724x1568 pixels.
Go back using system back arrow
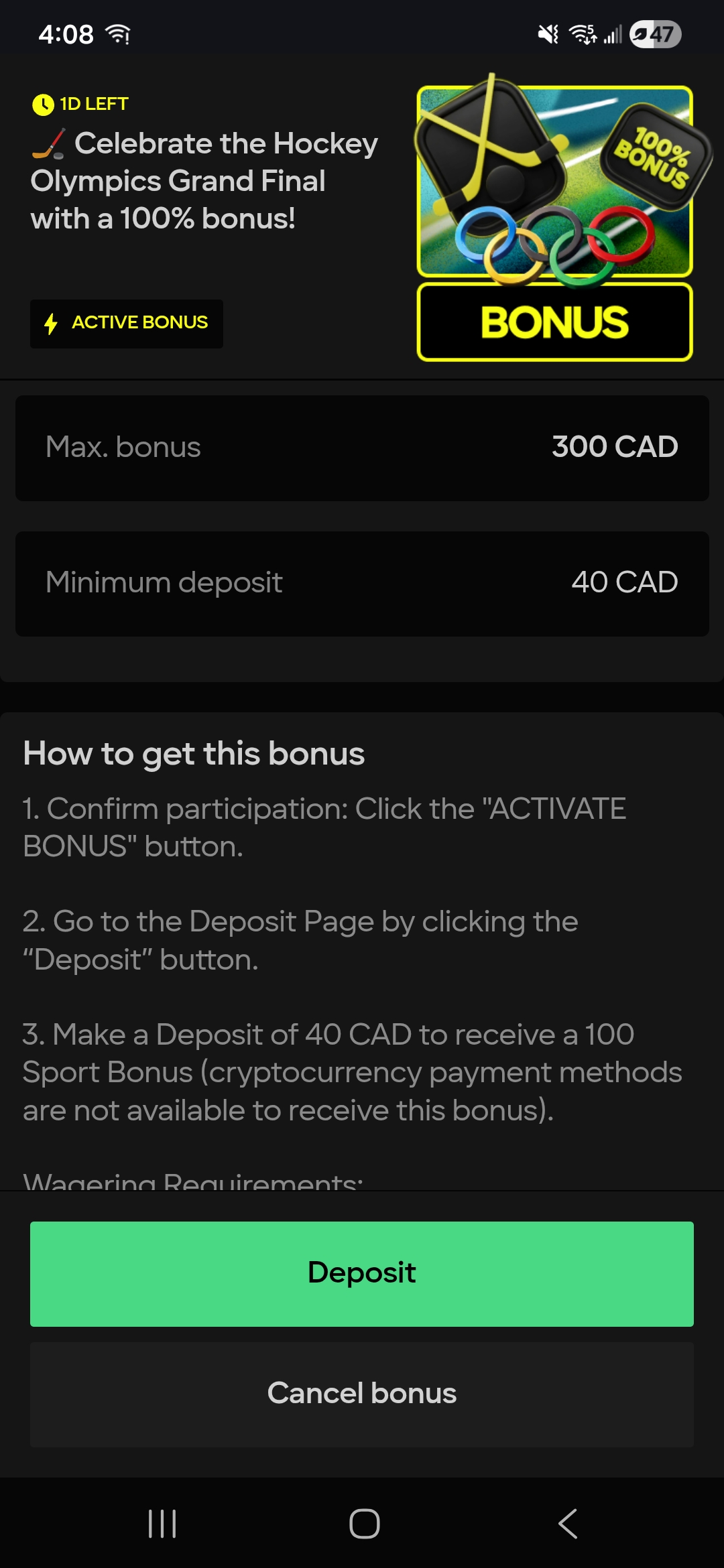click(x=567, y=1524)
